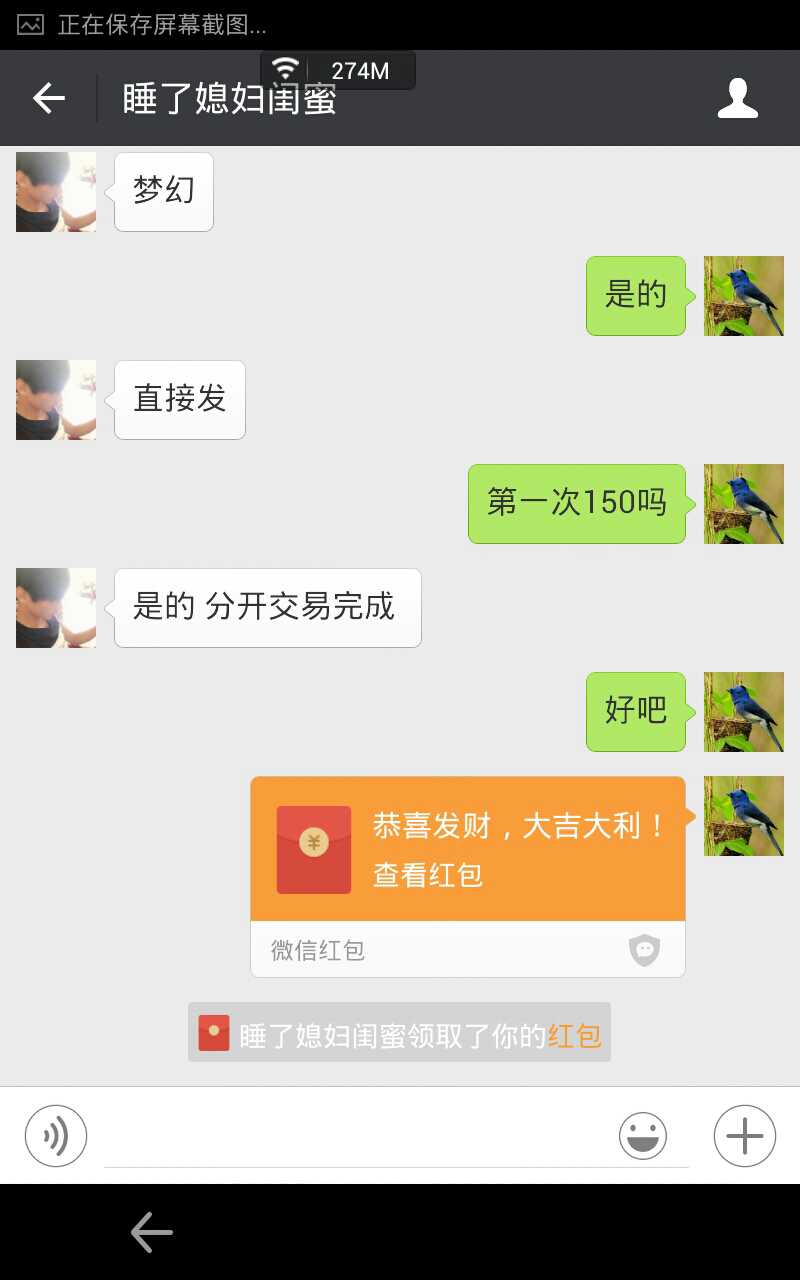Open the 恭喜发财 red packet card
This screenshot has width=800, height=1280.
467,850
